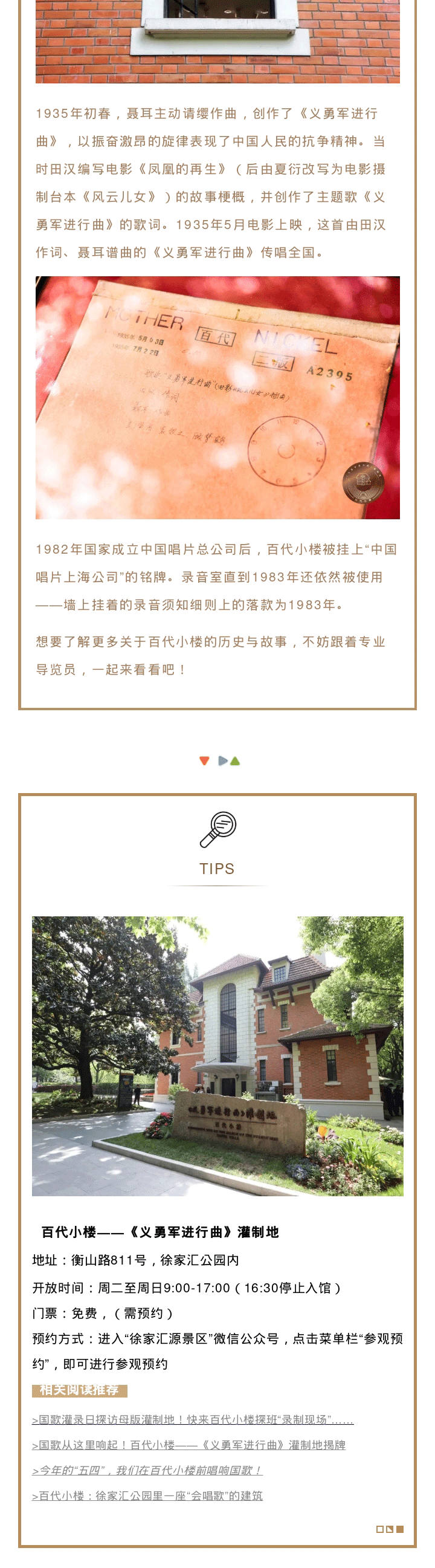Open the link 国歌从这里响起 百代小楼灌制地揭牌
This screenshot has height=1568, width=435.
pyautogui.click(x=188, y=1445)
